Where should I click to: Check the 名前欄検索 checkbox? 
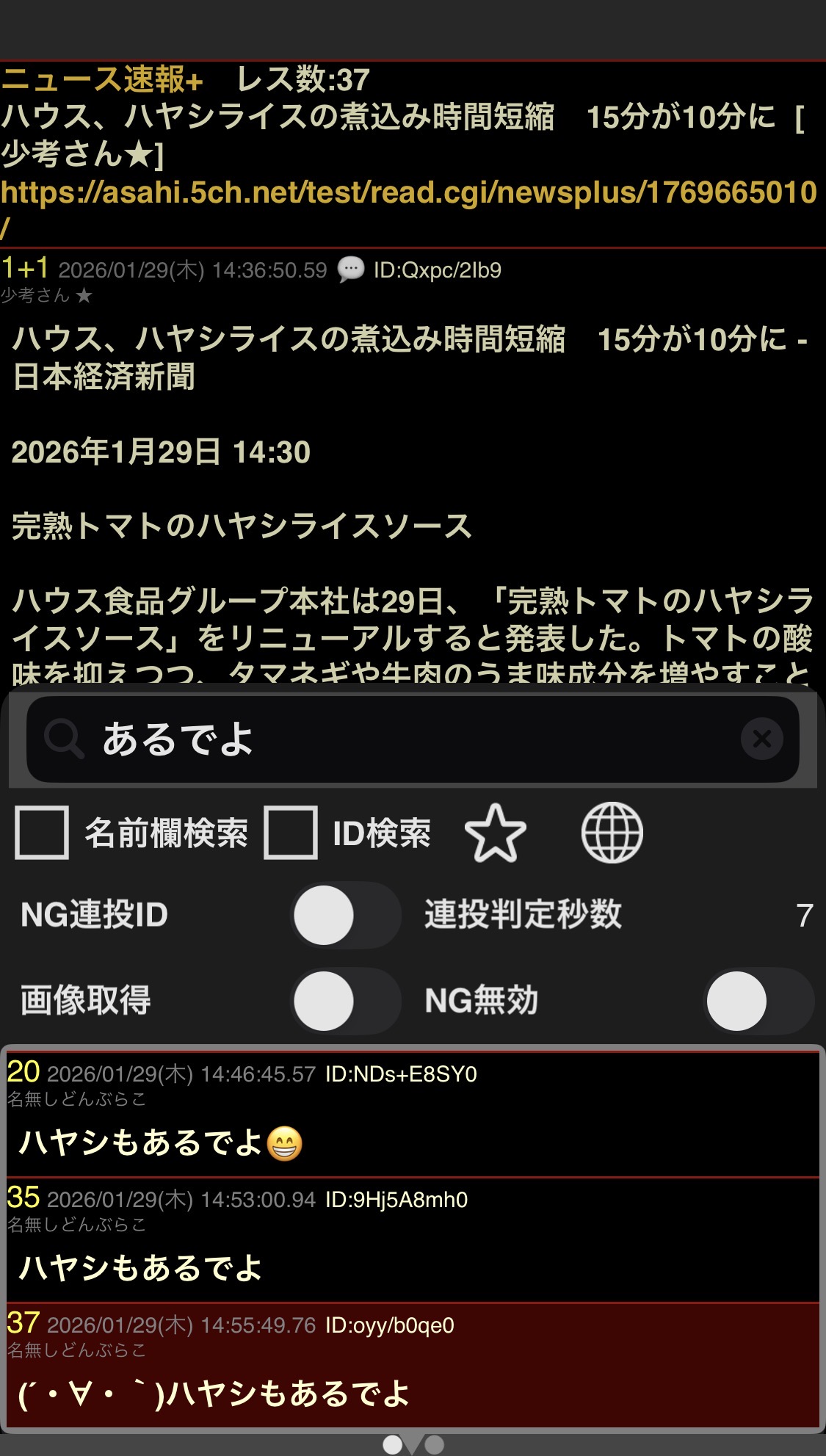click(42, 833)
